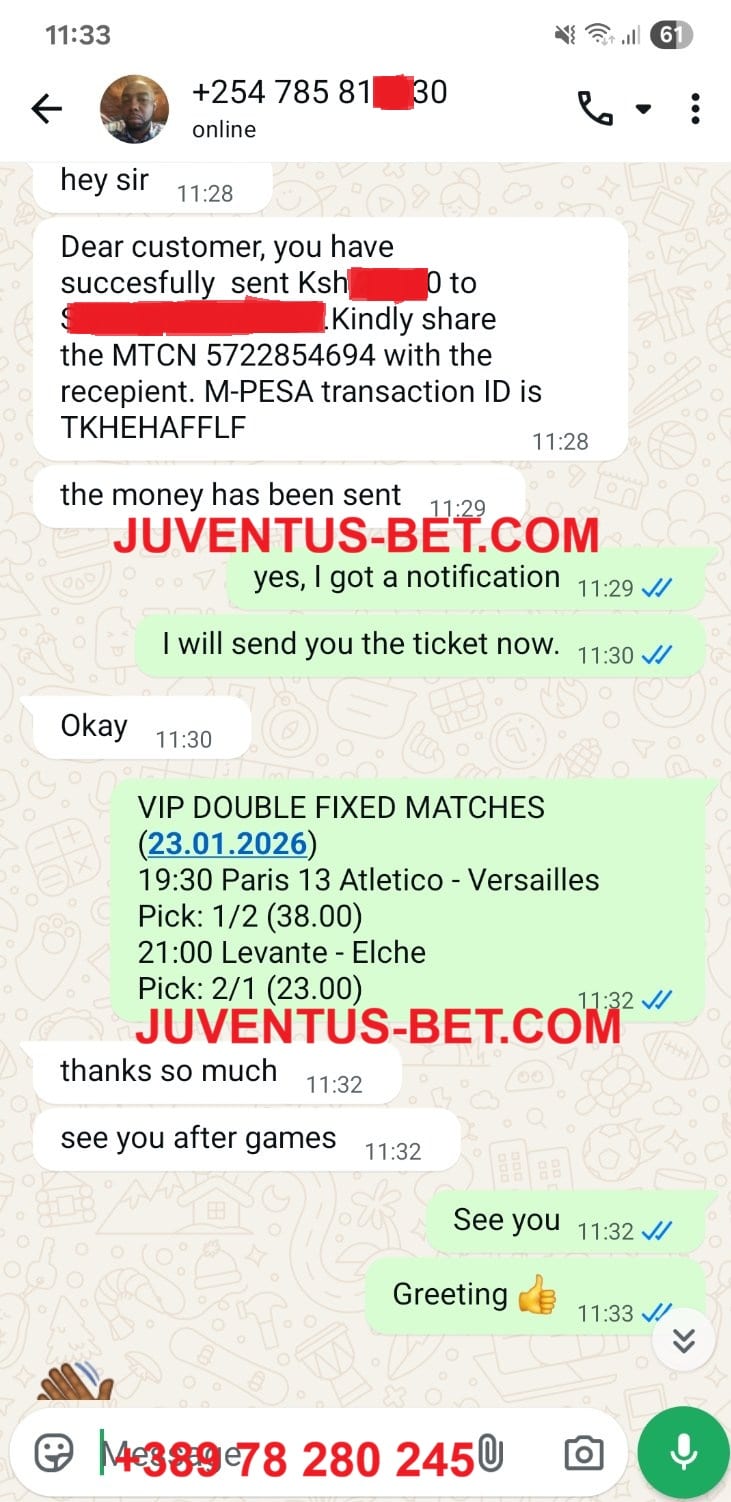
Task: Expand the call options arrow next to phone
Action: 641,110
